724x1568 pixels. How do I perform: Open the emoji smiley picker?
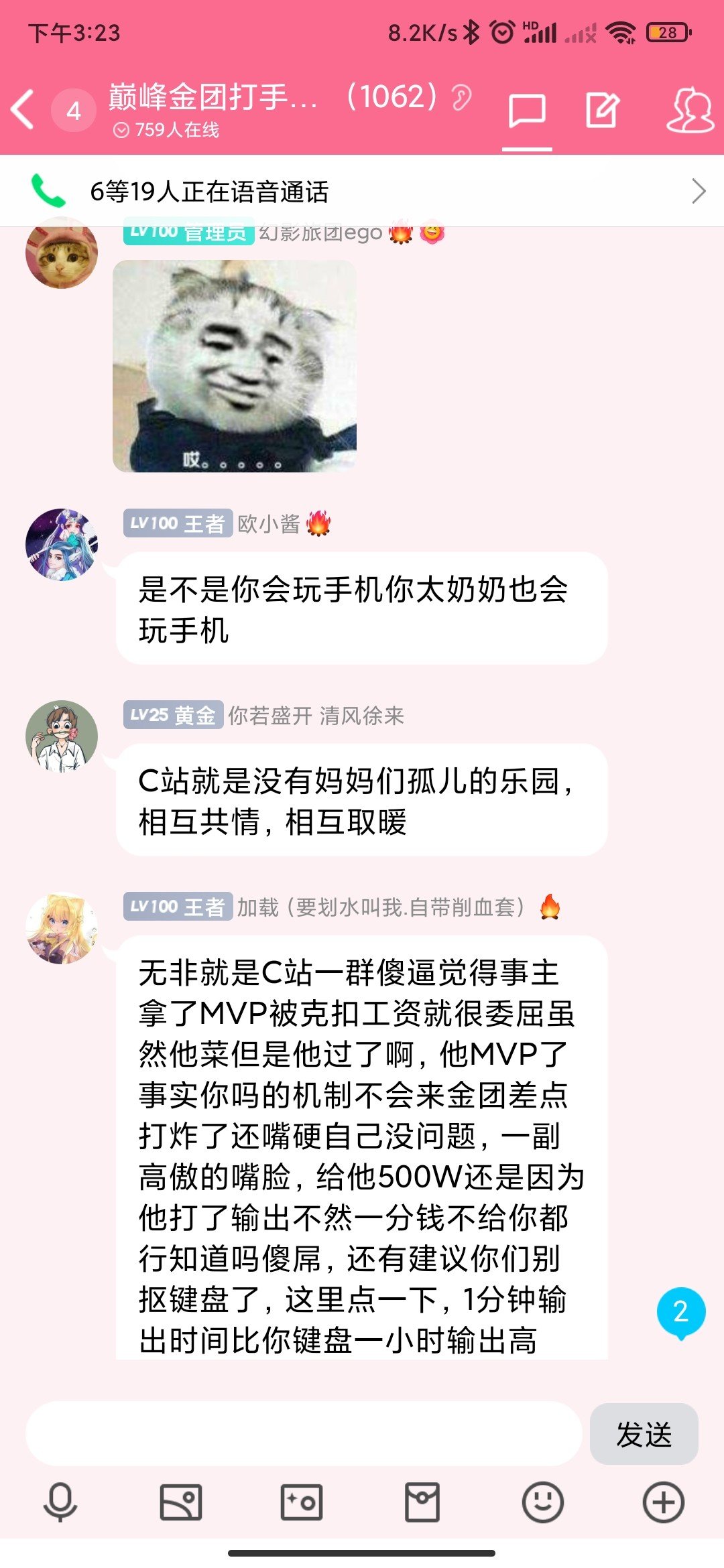click(x=543, y=1502)
